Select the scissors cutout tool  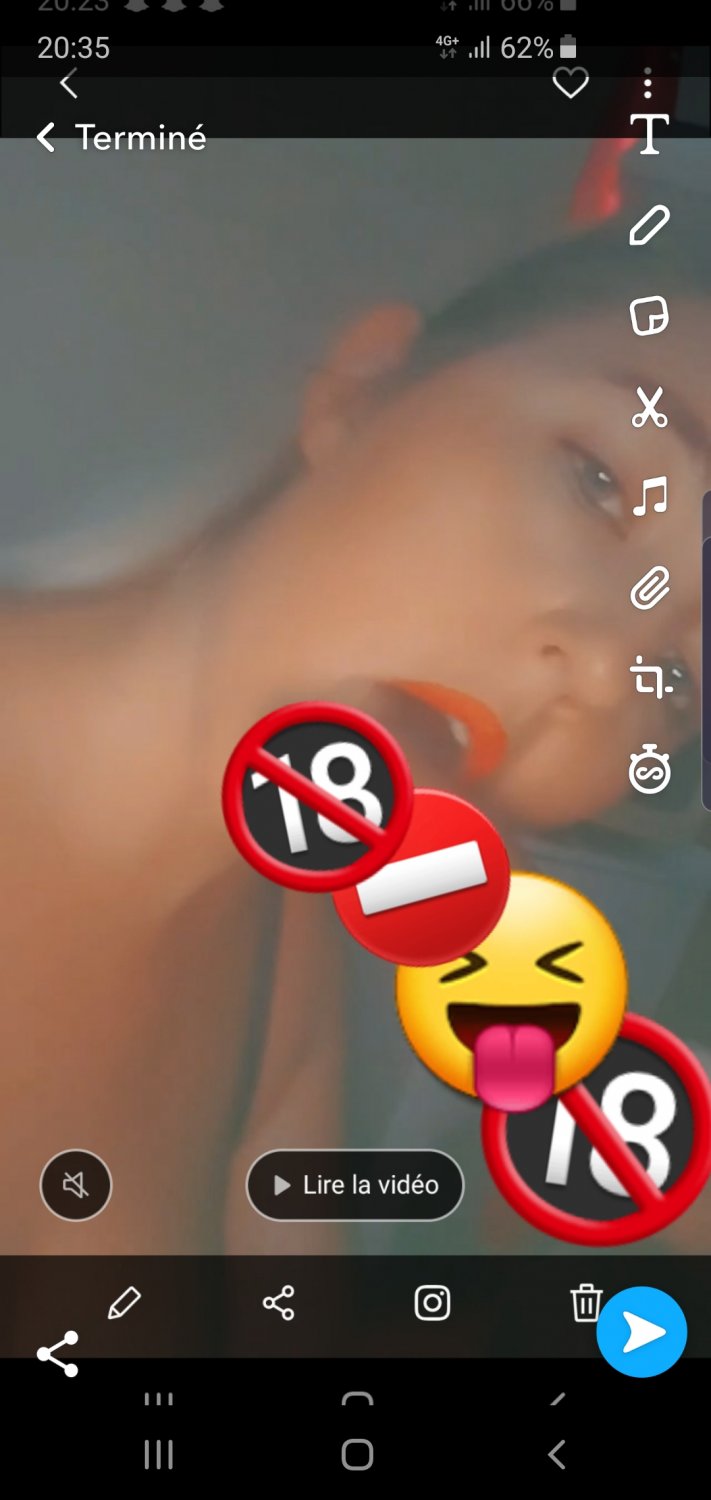pos(649,407)
